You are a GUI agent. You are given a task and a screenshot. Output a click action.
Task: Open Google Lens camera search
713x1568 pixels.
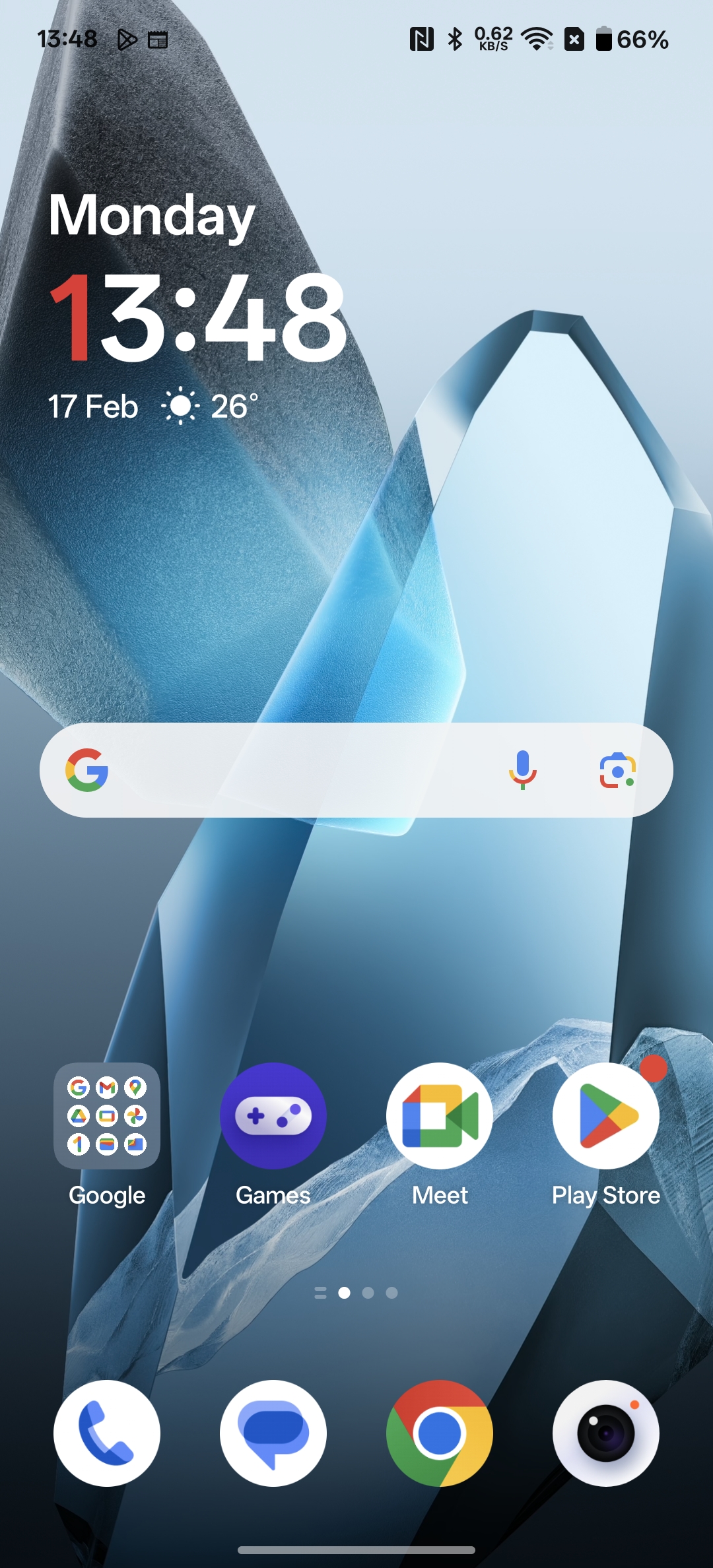[617, 770]
